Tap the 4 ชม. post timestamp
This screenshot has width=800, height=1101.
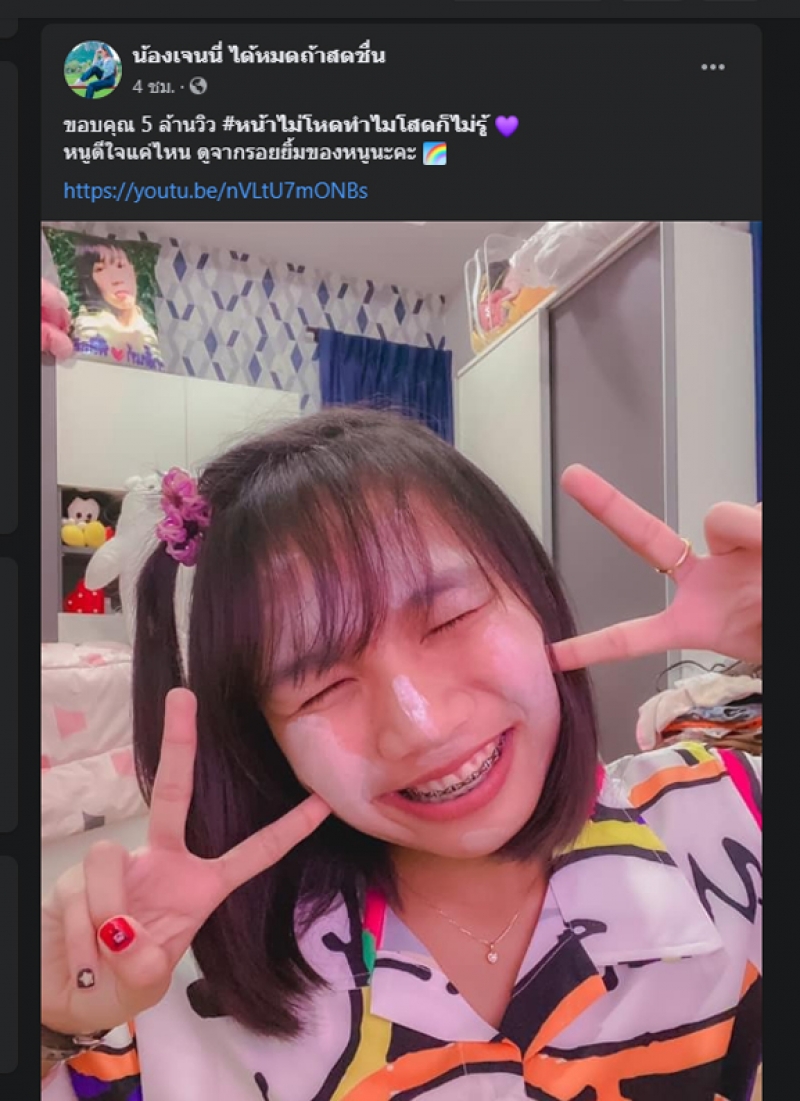[x=152, y=86]
